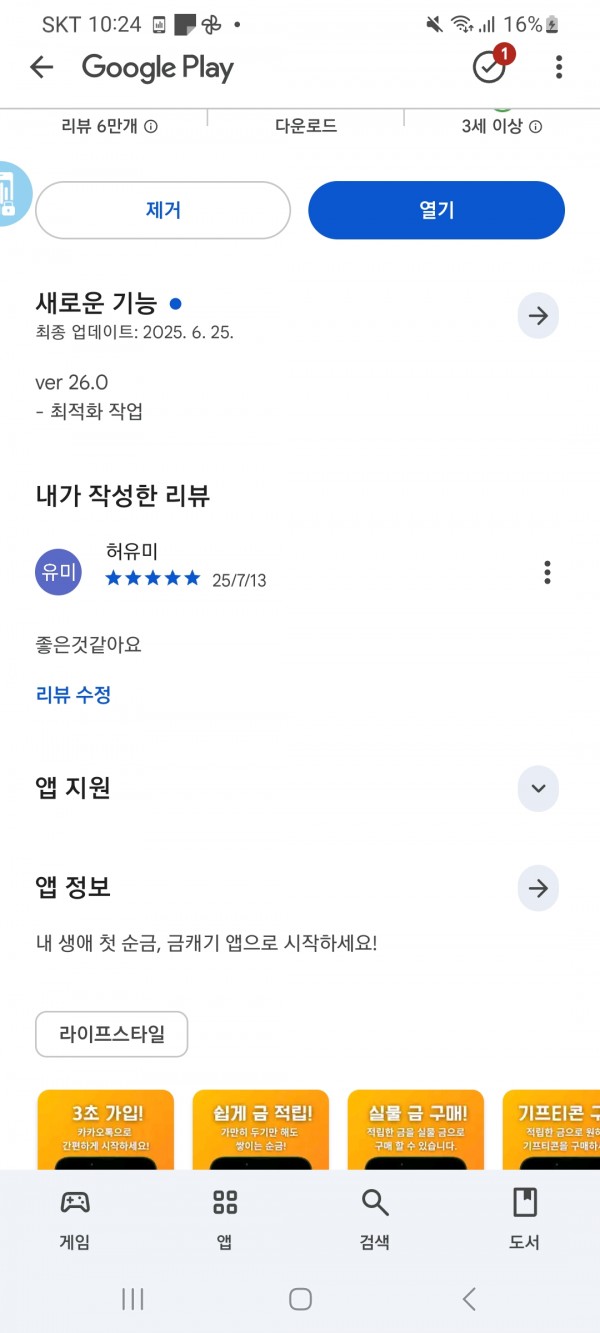Tap the system home button
The width and height of the screenshot is (600, 1333).
coord(300,1299)
